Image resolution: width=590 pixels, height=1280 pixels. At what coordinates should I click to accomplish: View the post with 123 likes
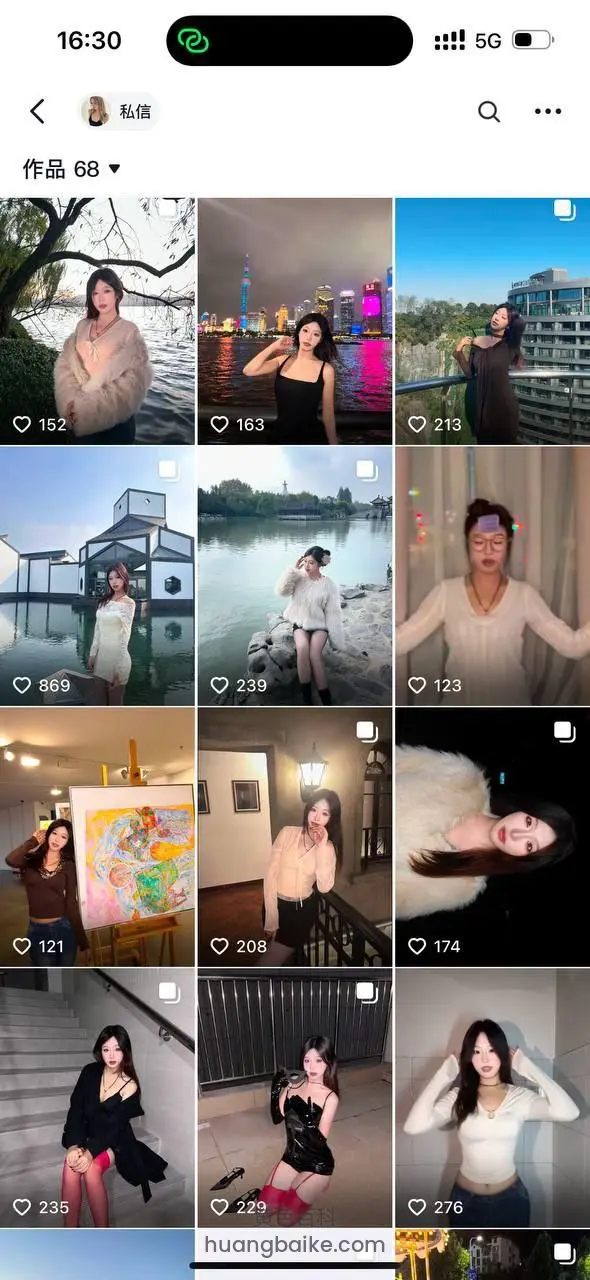pyautogui.click(x=493, y=576)
